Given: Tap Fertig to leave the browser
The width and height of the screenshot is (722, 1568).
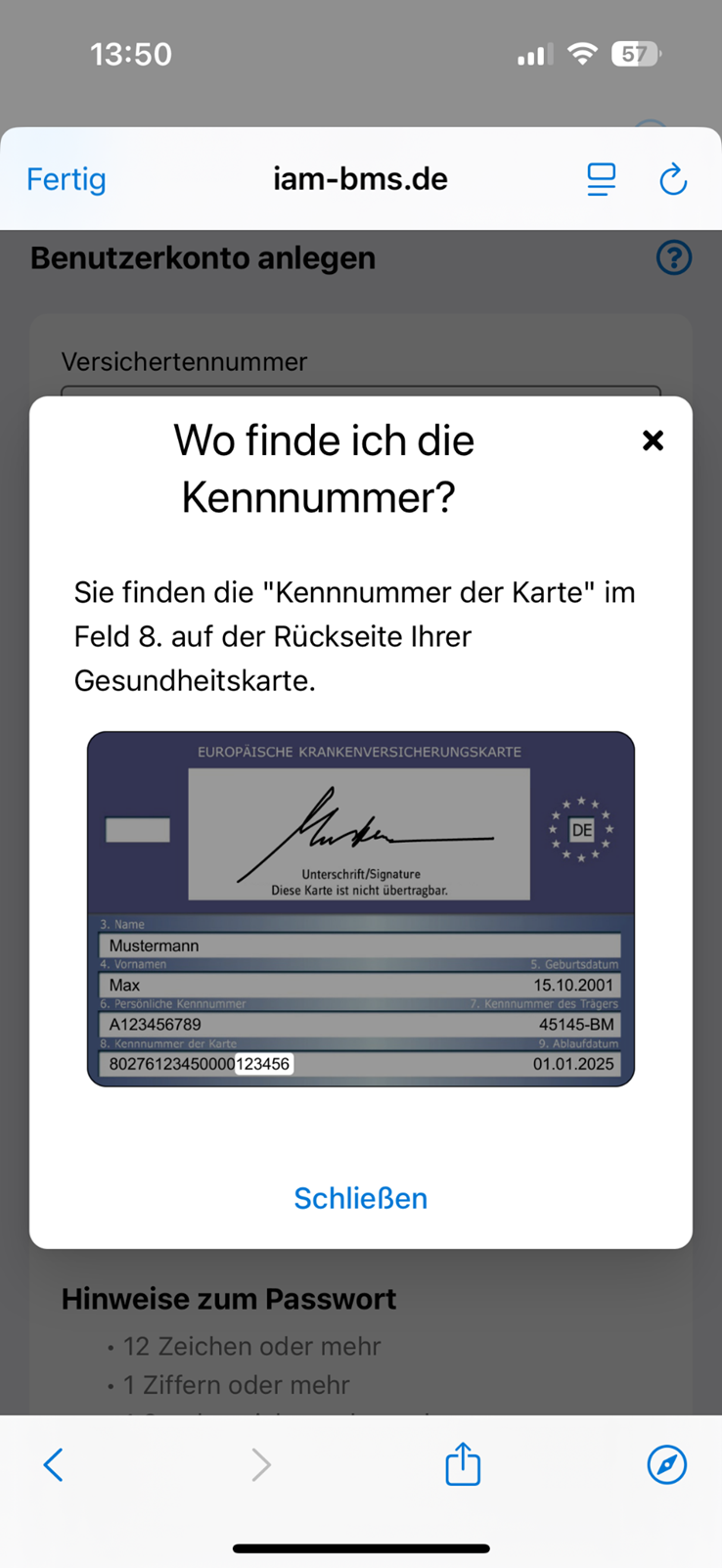Looking at the screenshot, I should pyautogui.click(x=66, y=179).
